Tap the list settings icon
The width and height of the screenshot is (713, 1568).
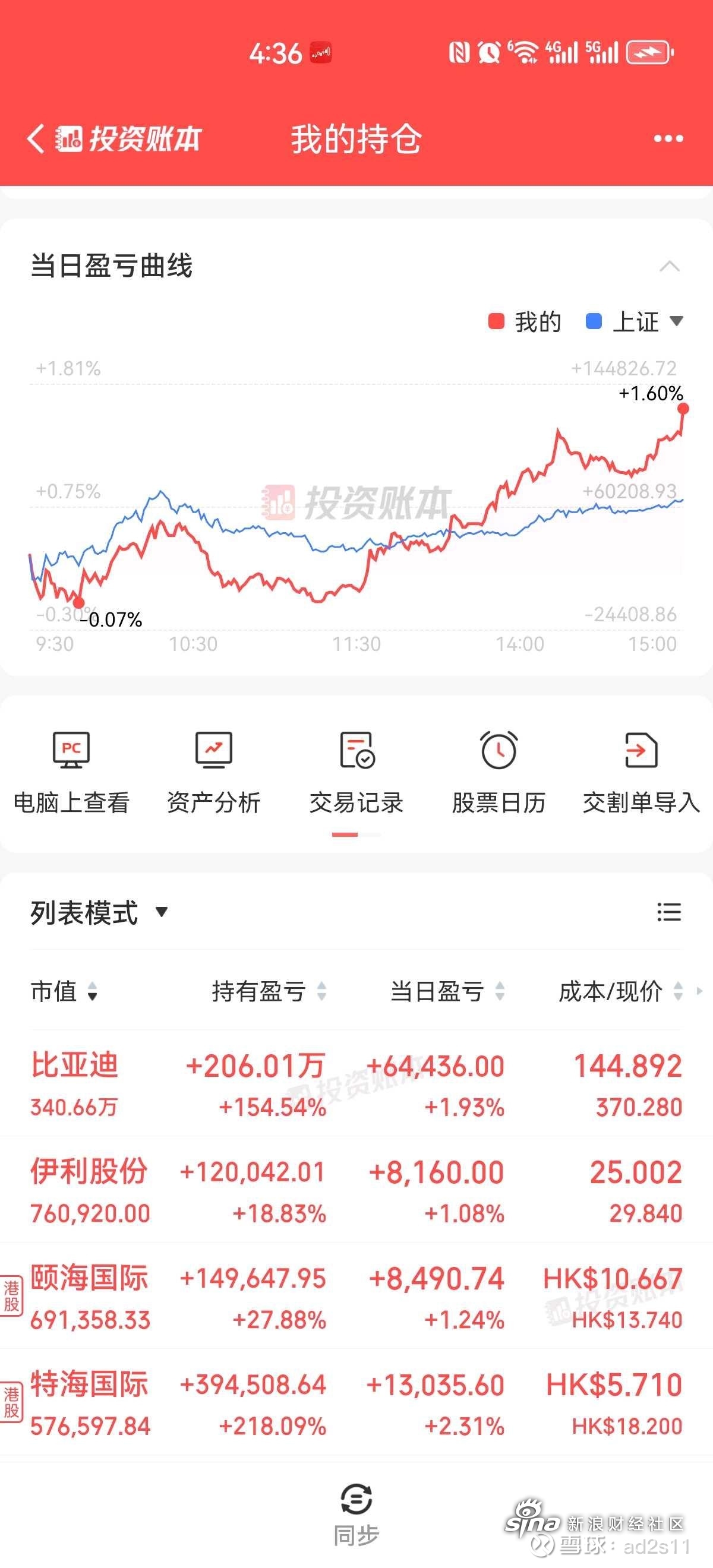coord(669,912)
